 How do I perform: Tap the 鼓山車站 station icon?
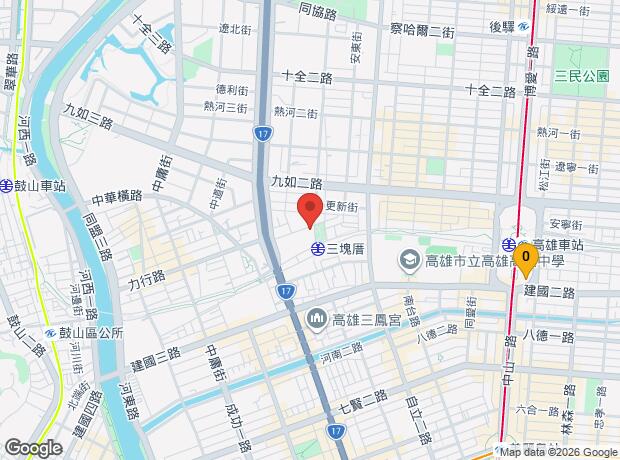point(6,186)
